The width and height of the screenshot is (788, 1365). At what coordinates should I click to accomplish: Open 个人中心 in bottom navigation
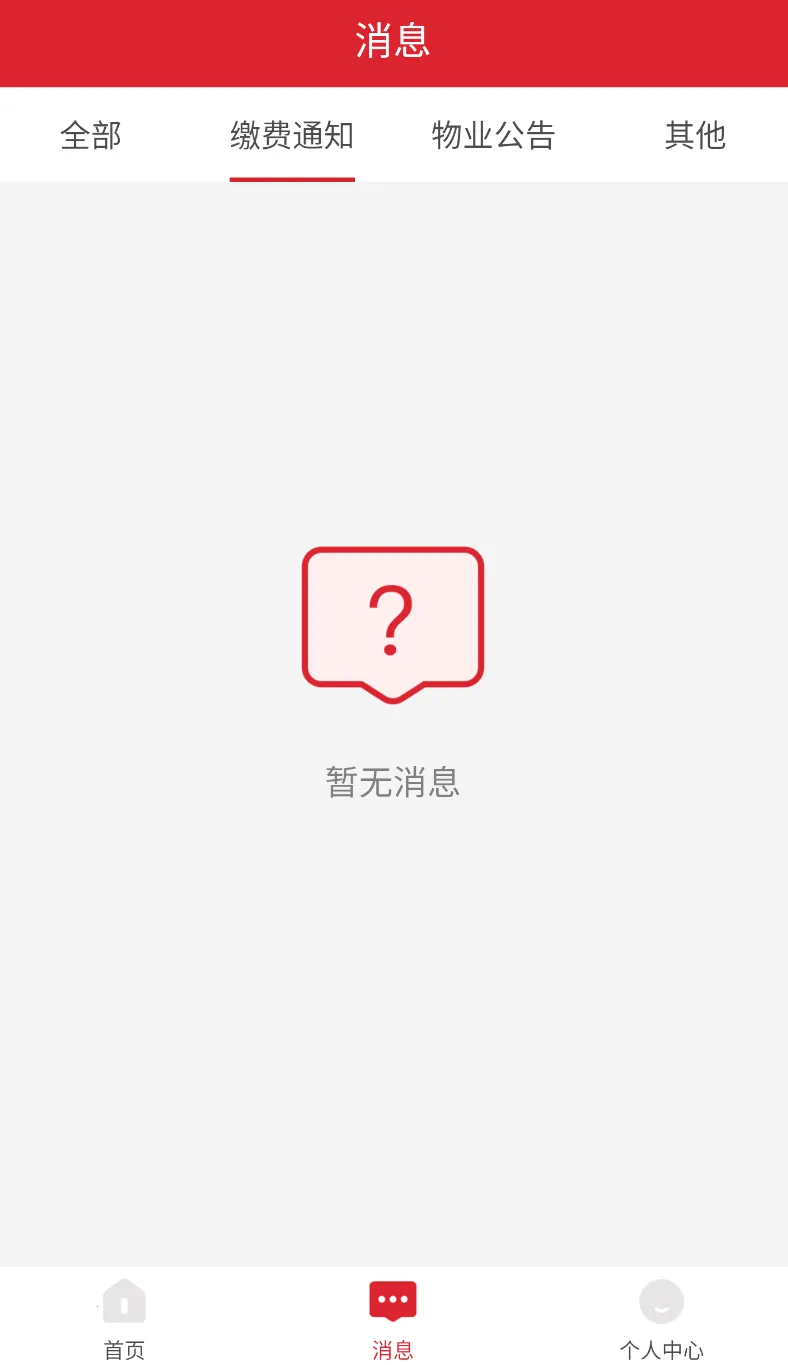661,1317
